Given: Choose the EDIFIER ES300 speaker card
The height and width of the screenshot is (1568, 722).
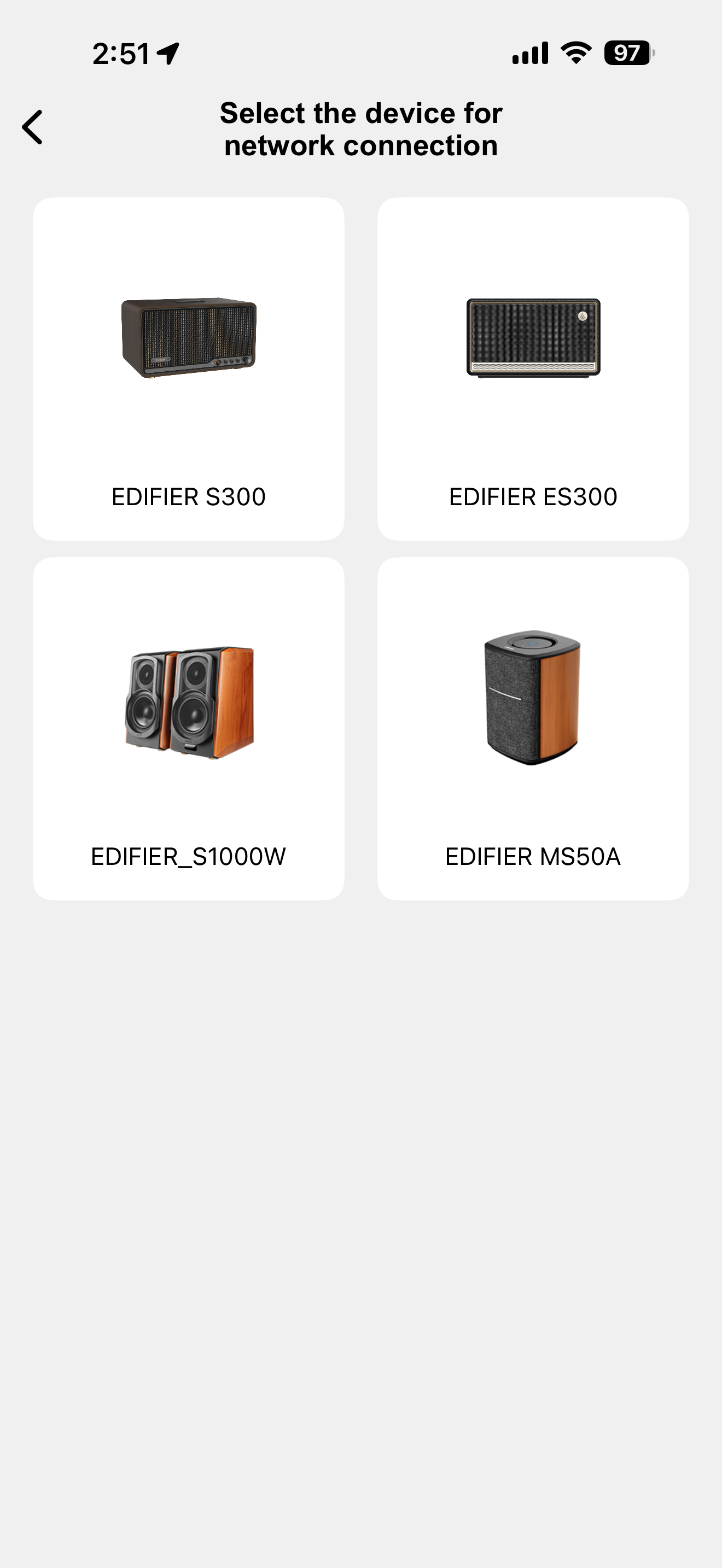Looking at the screenshot, I should [x=533, y=368].
